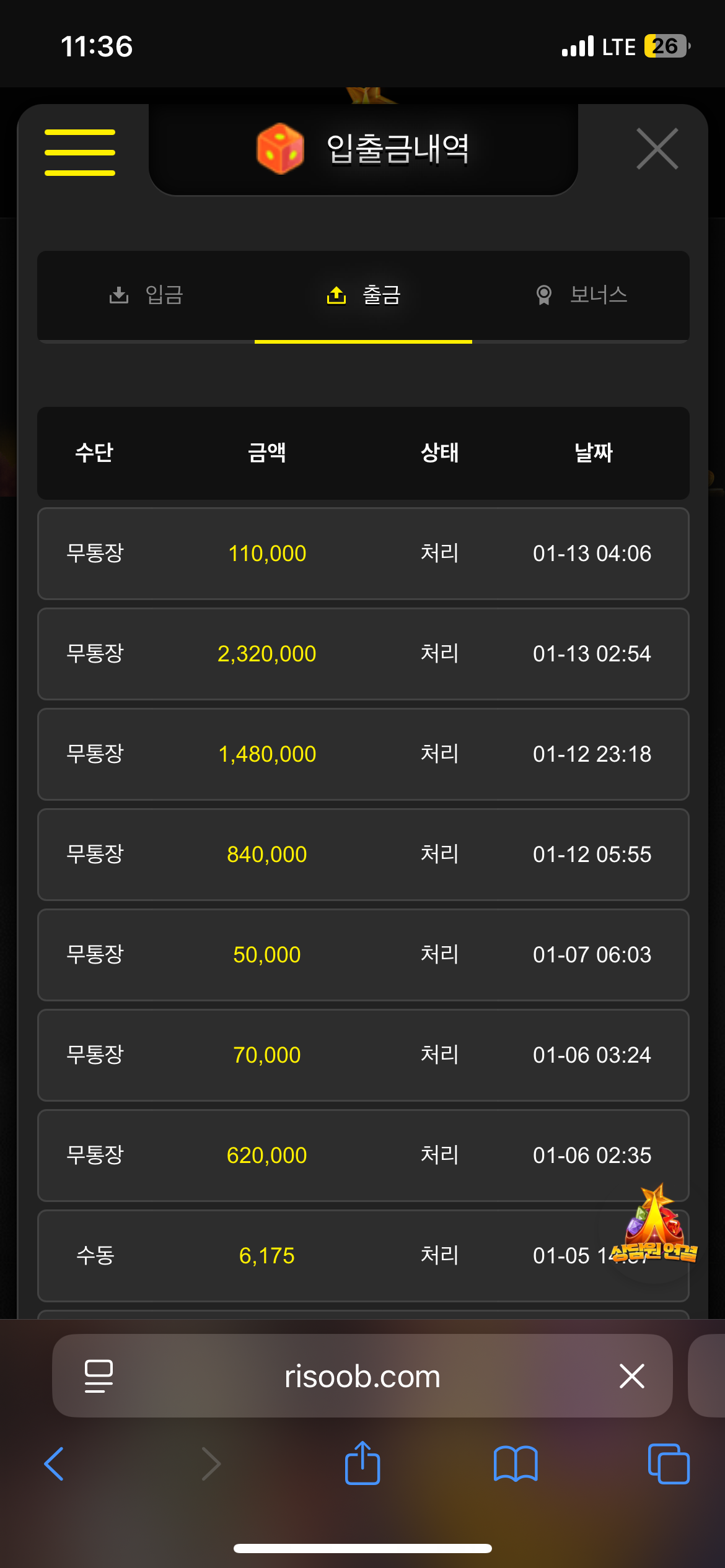The image size is (725, 1568).
Task: Tap the risoob.com address bar
Action: coord(362,1376)
